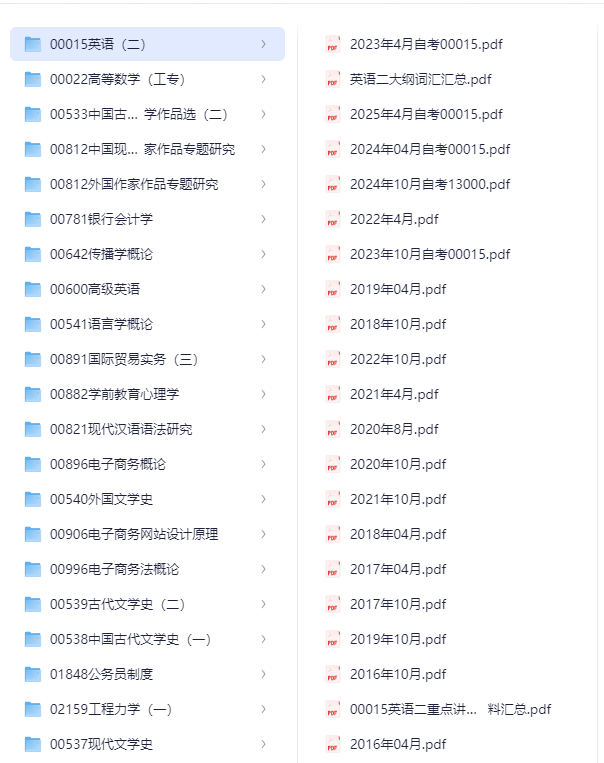Open 英语二大纲词汇汇总.pdf

pyautogui.click(x=420, y=79)
